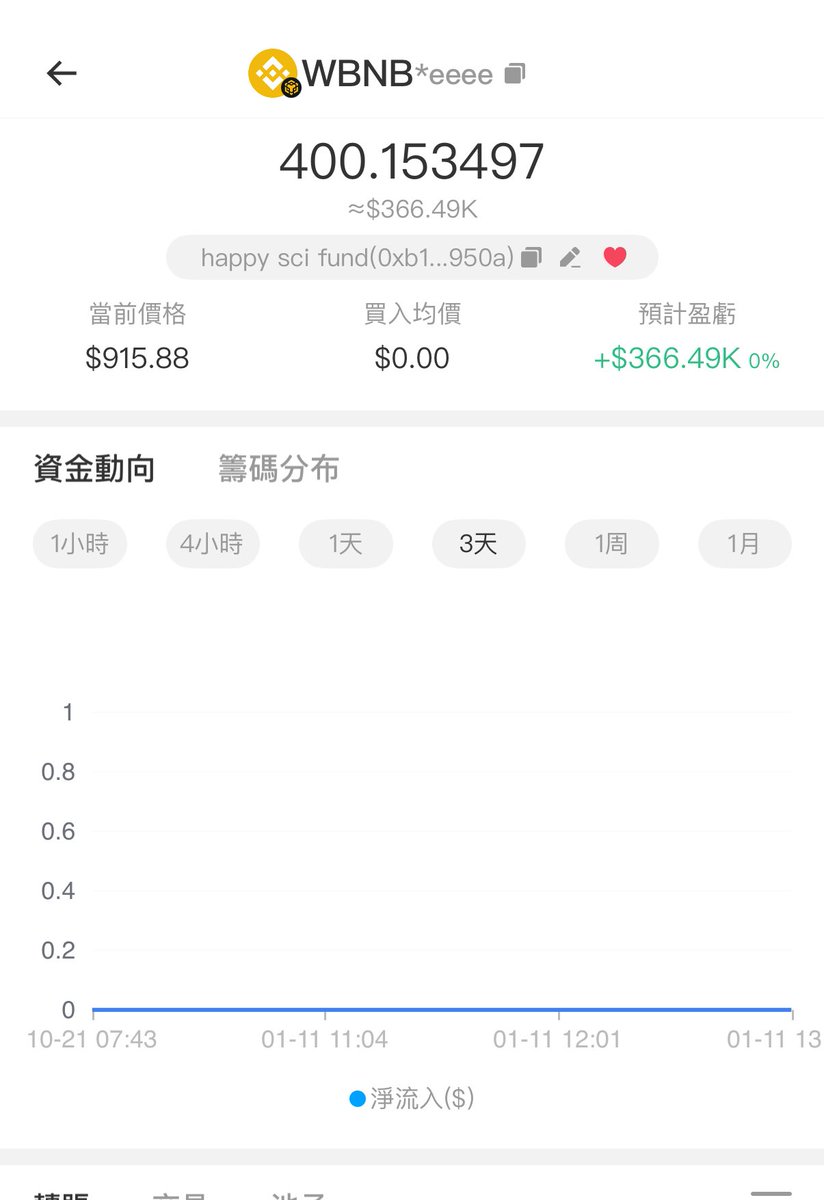824x1200 pixels.
Task: Choose the 1天 time range chip
Action: [345, 544]
